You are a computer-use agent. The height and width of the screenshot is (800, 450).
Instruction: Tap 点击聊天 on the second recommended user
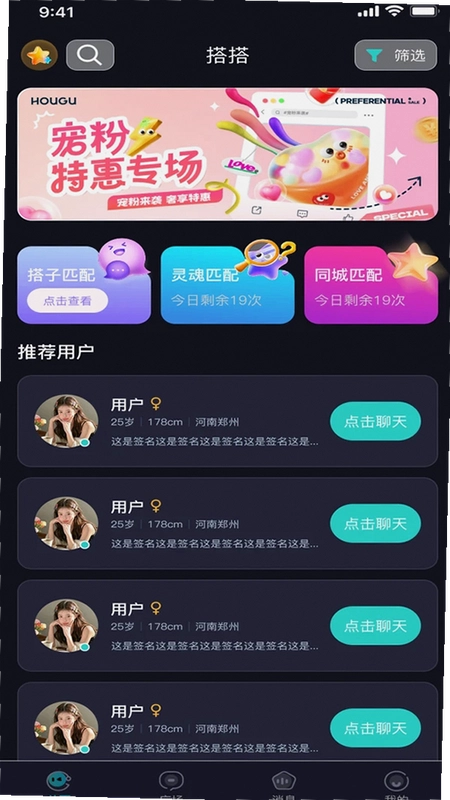pyautogui.click(x=376, y=523)
